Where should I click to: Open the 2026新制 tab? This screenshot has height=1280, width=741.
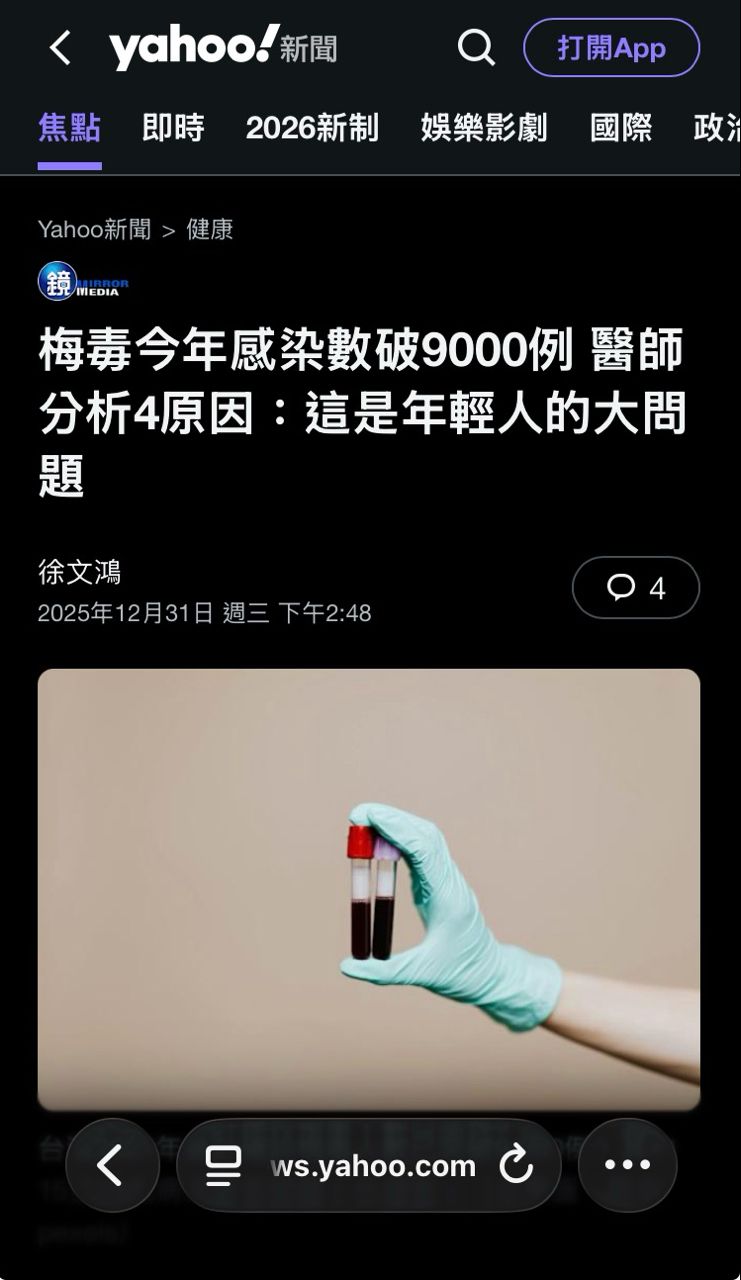click(x=312, y=128)
